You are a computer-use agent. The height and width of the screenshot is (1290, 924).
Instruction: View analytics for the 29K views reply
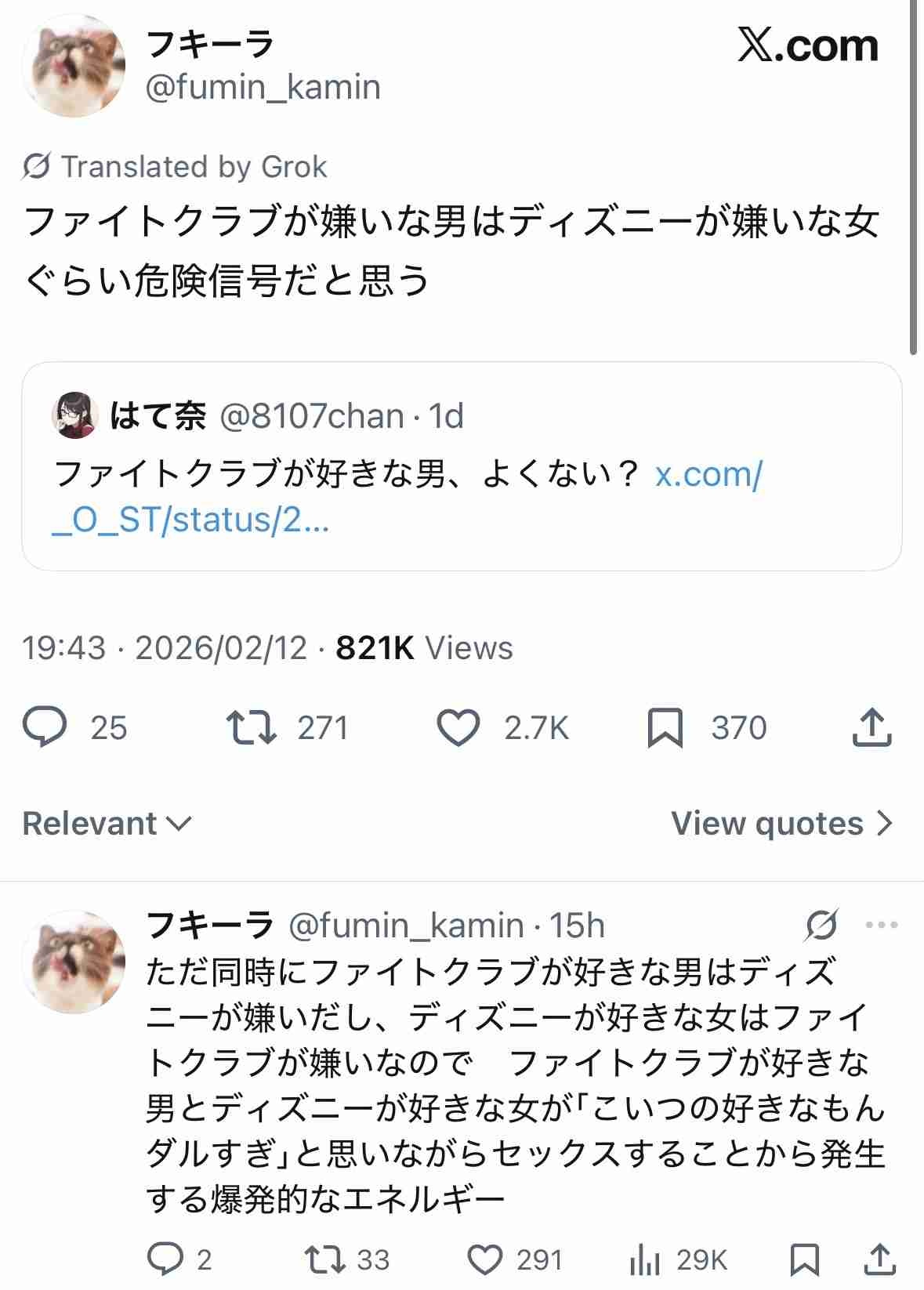(644, 1259)
